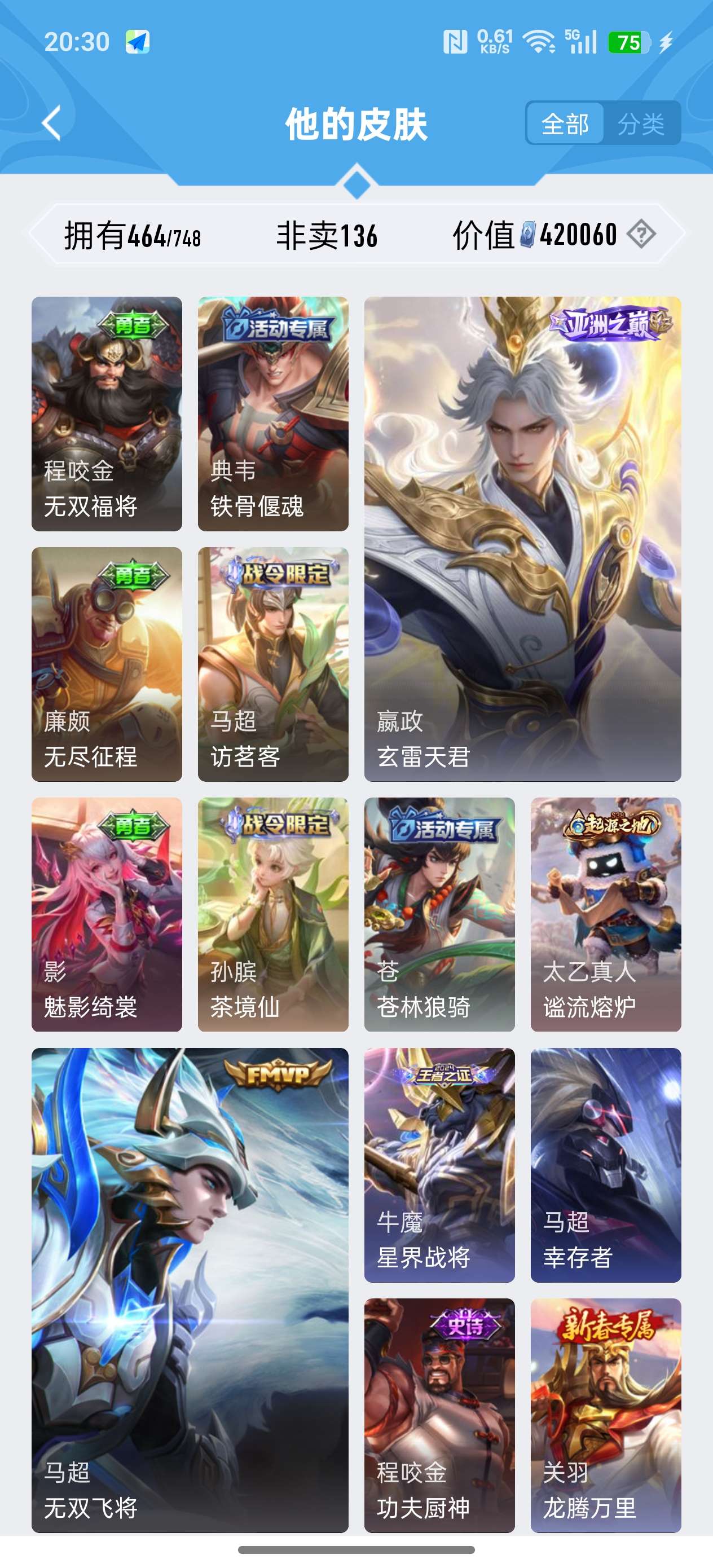Tap 马超 访茗客 skin tile
Screen dimensions: 713x1568
click(x=273, y=664)
